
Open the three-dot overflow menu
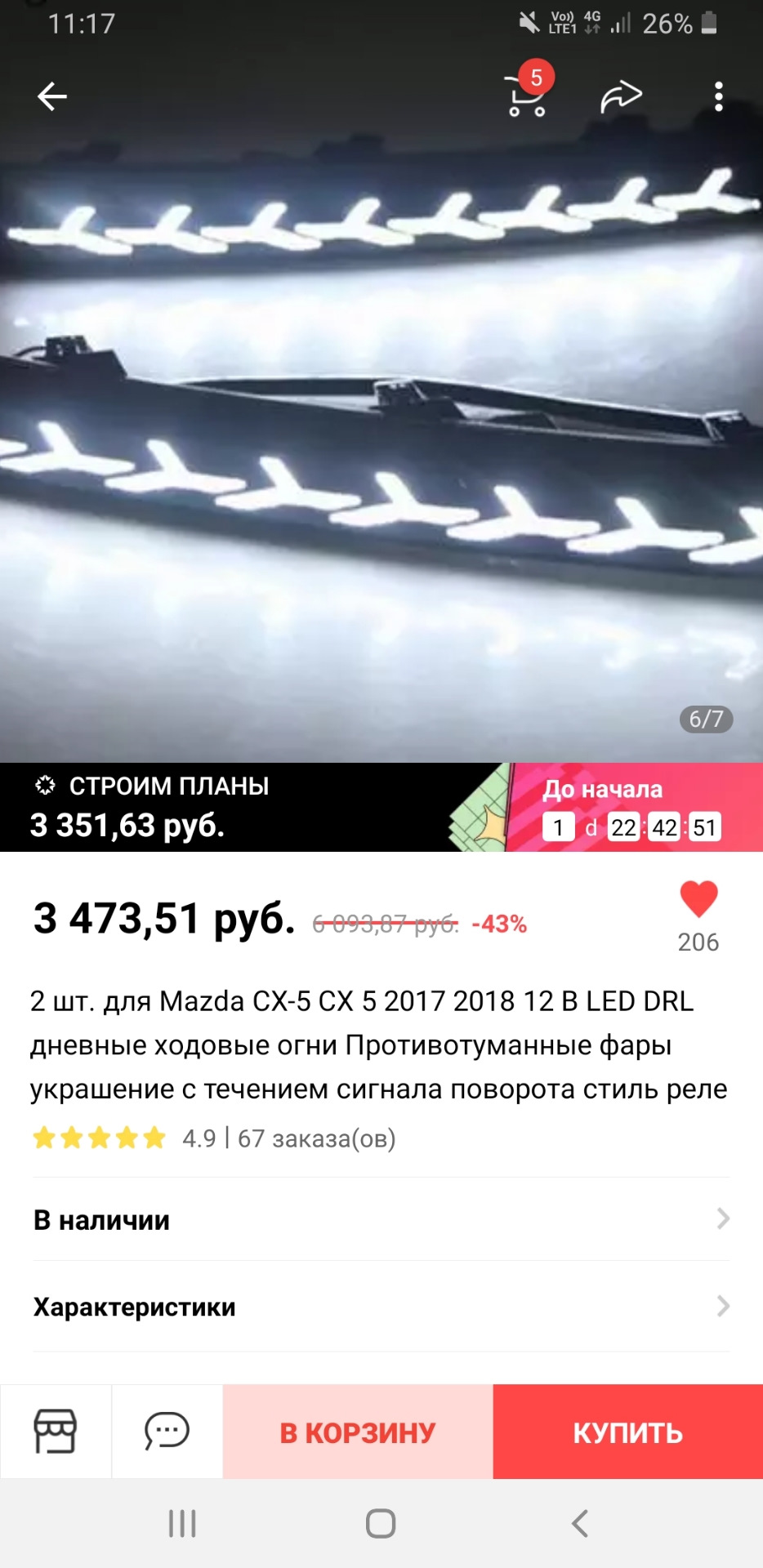(718, 96)
